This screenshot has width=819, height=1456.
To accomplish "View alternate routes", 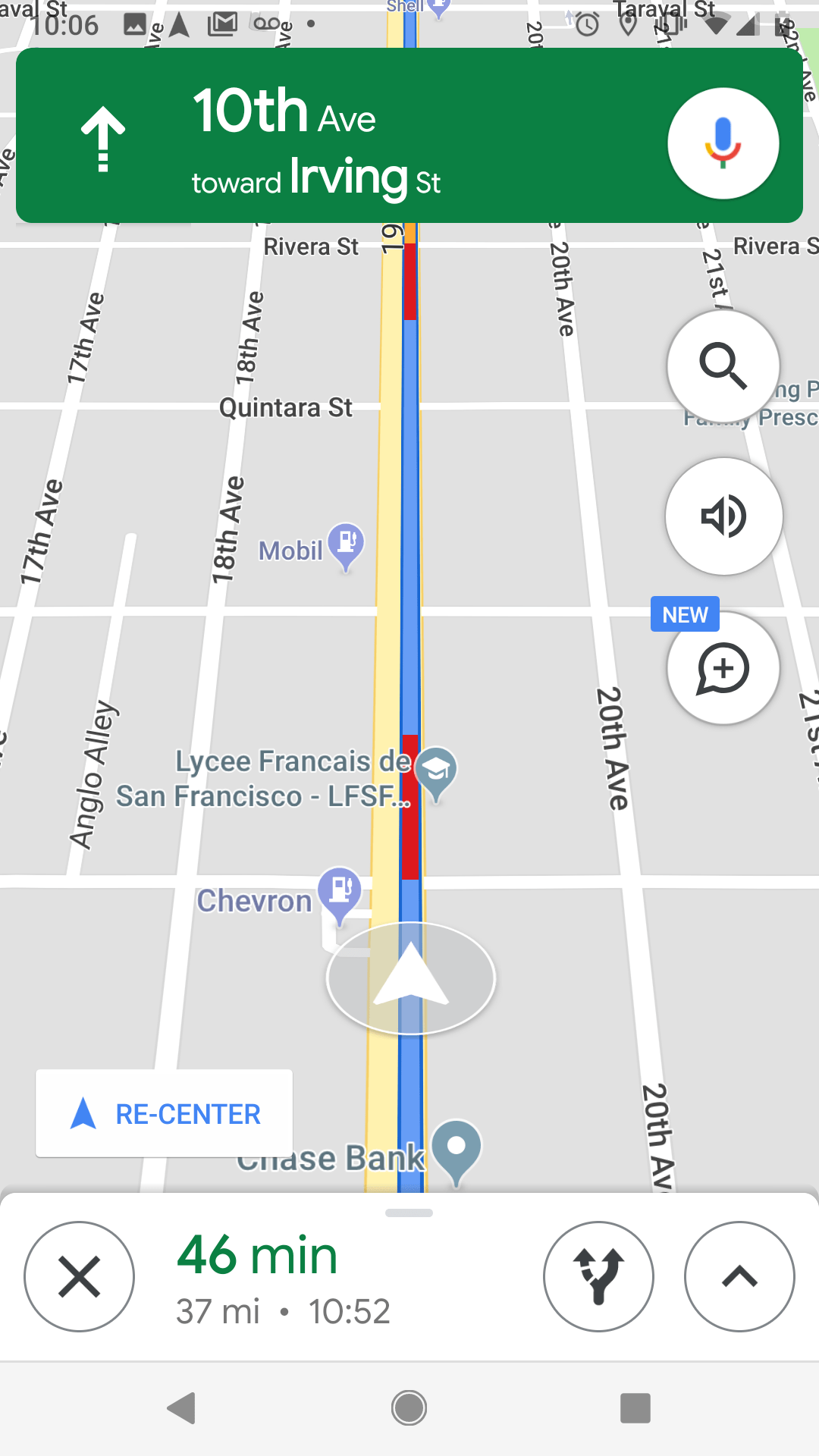I will coord(598,1276).
